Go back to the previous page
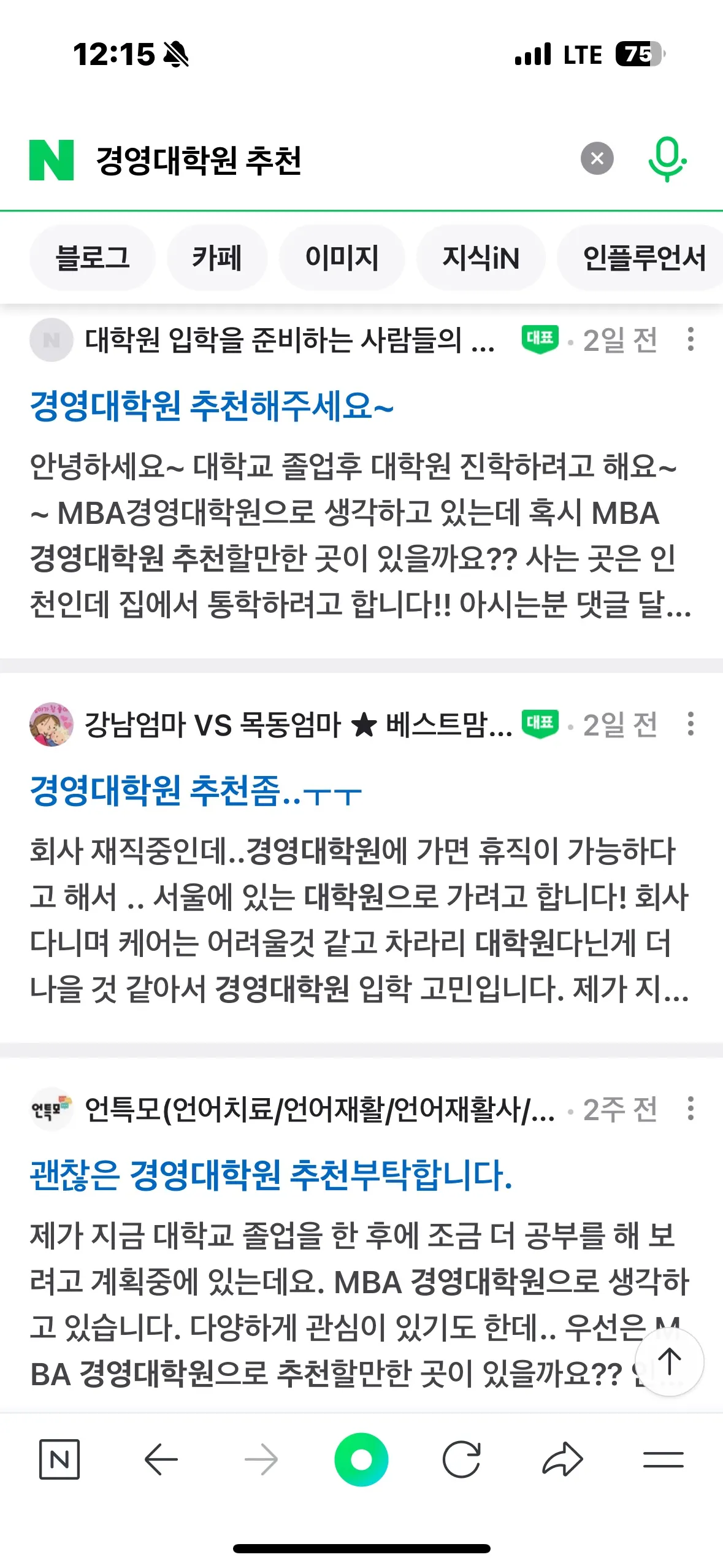Screen dimensions: 723x1568 point(161,1459)
